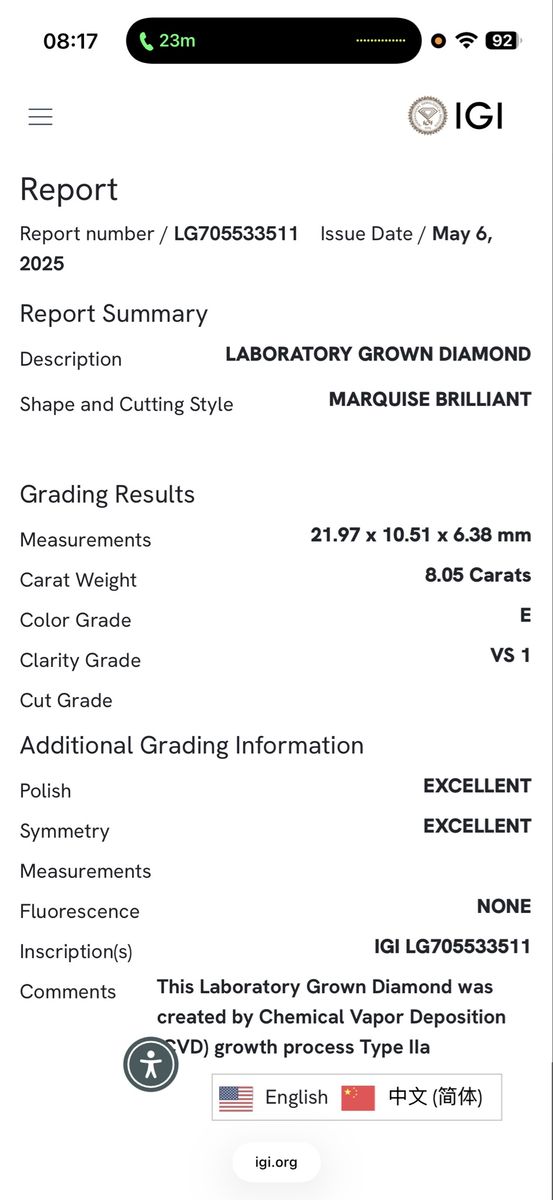Switch language to 中文 (简体)

pos(412,1097)
